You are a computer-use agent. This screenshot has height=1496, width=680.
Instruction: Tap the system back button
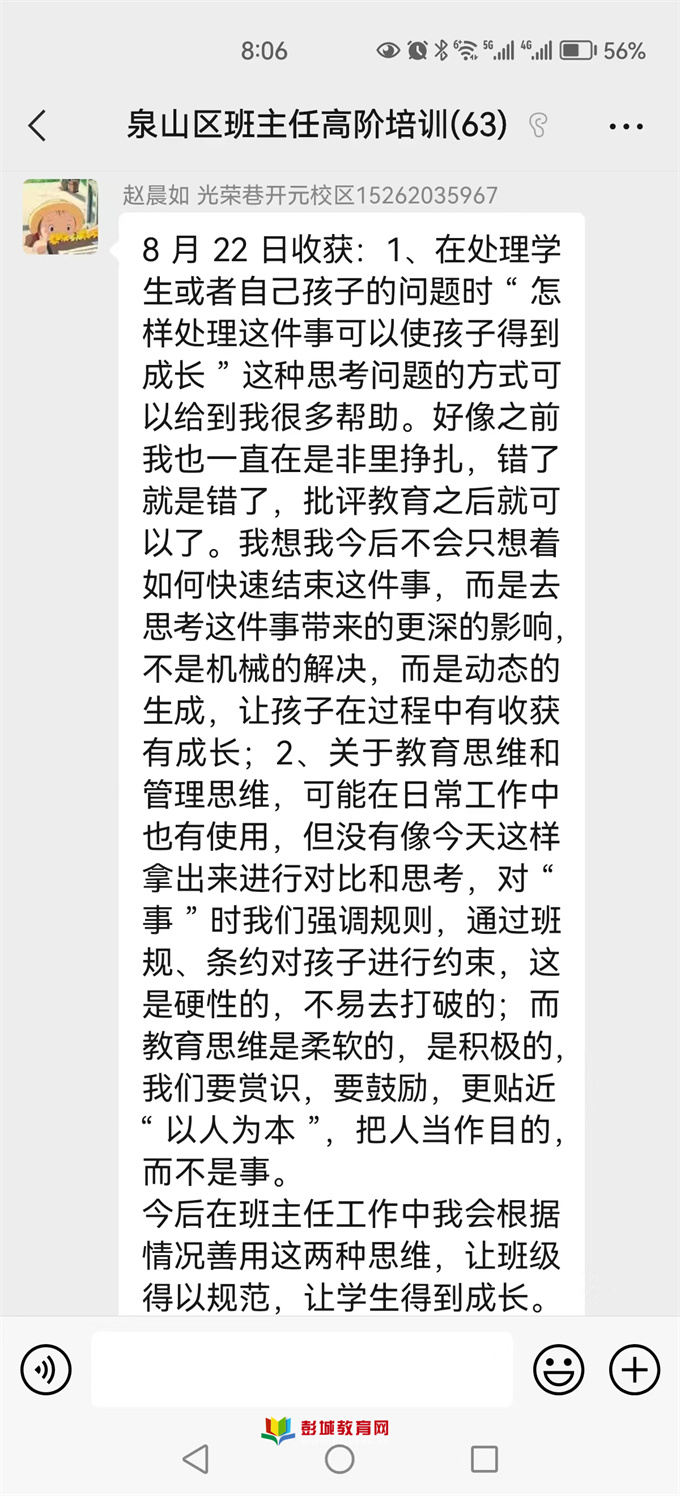pos(196,1459)
